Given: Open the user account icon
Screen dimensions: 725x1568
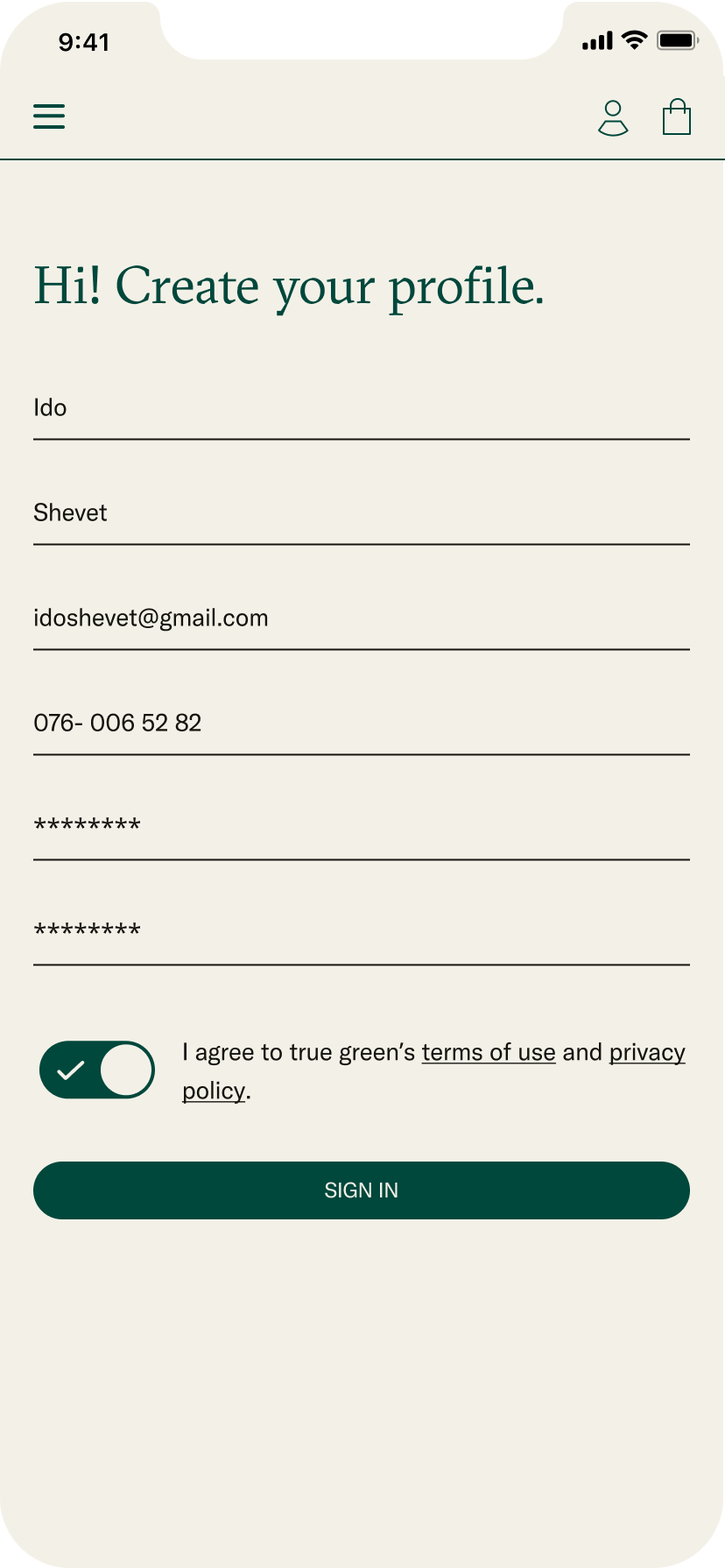Looking at the screenshot, I should pos(613,118).
